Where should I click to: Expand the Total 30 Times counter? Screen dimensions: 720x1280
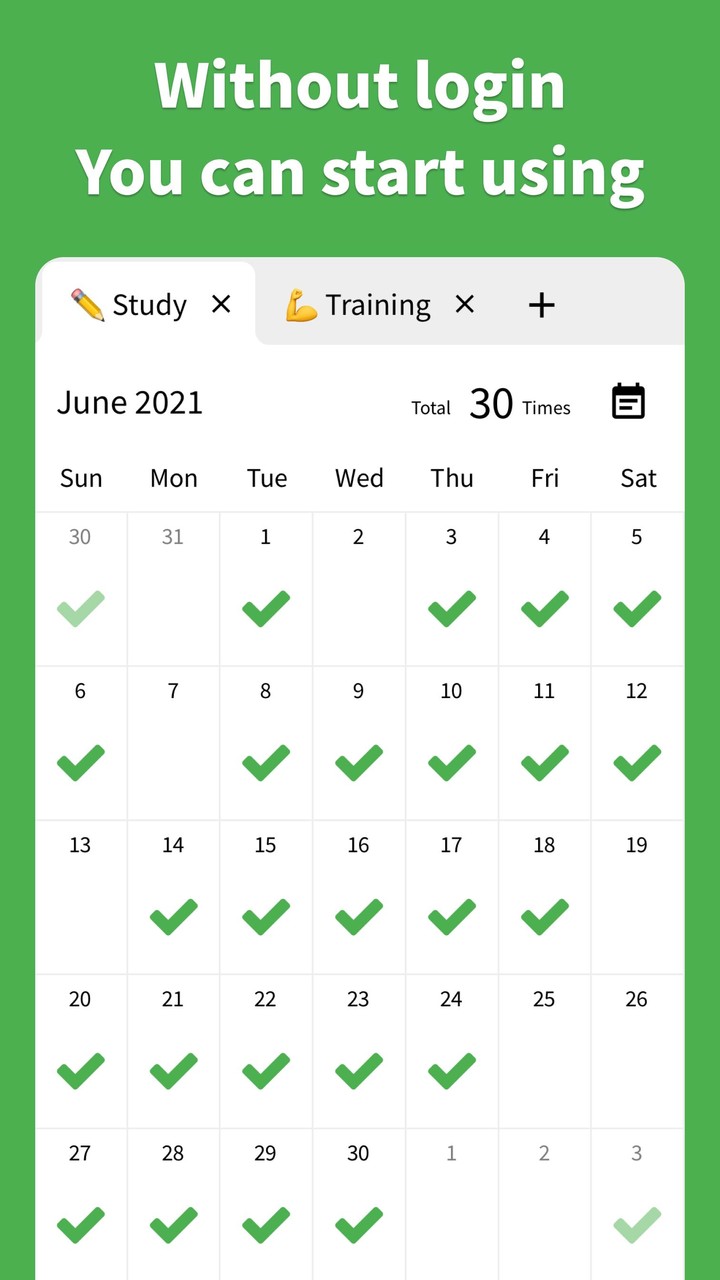(x=490, y=403)
